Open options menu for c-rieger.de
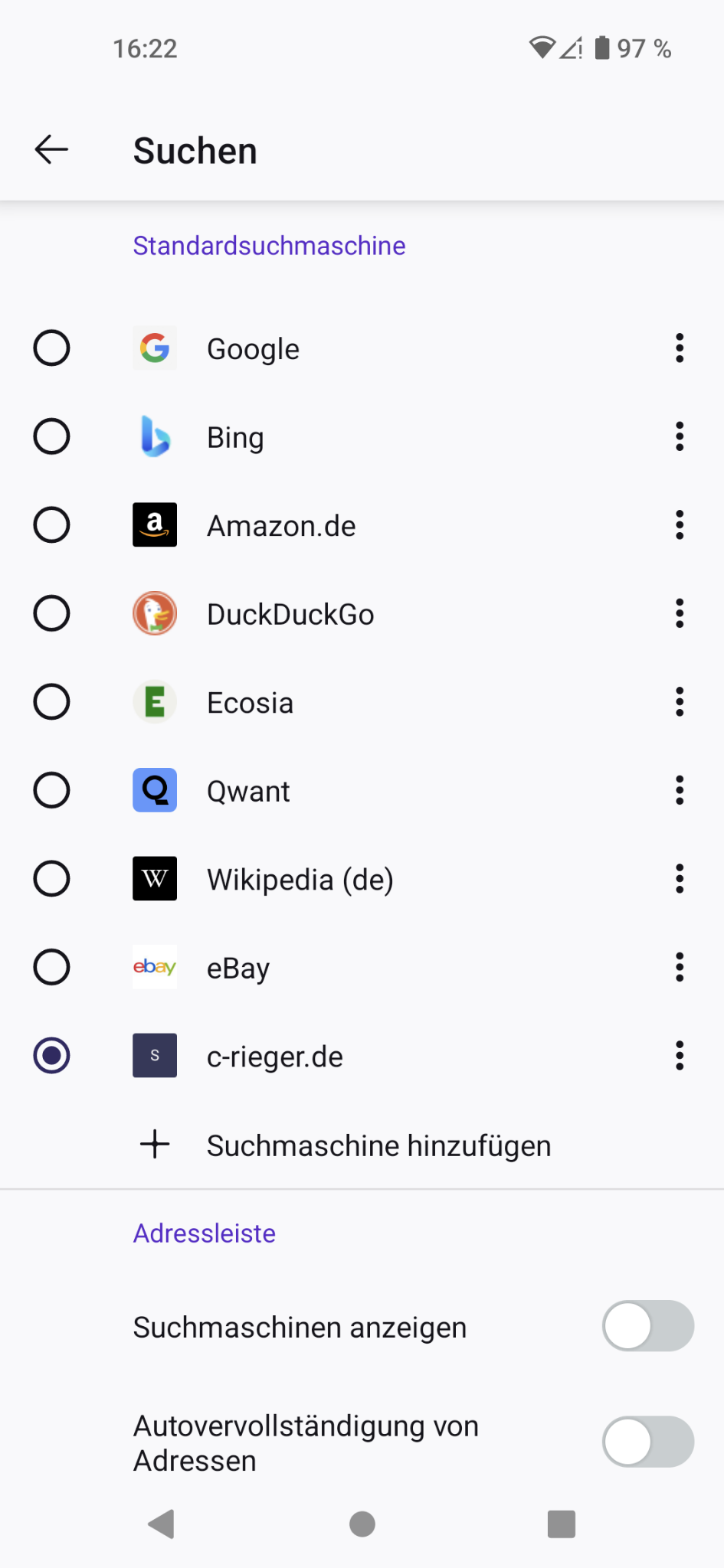 pos(680,1056)
